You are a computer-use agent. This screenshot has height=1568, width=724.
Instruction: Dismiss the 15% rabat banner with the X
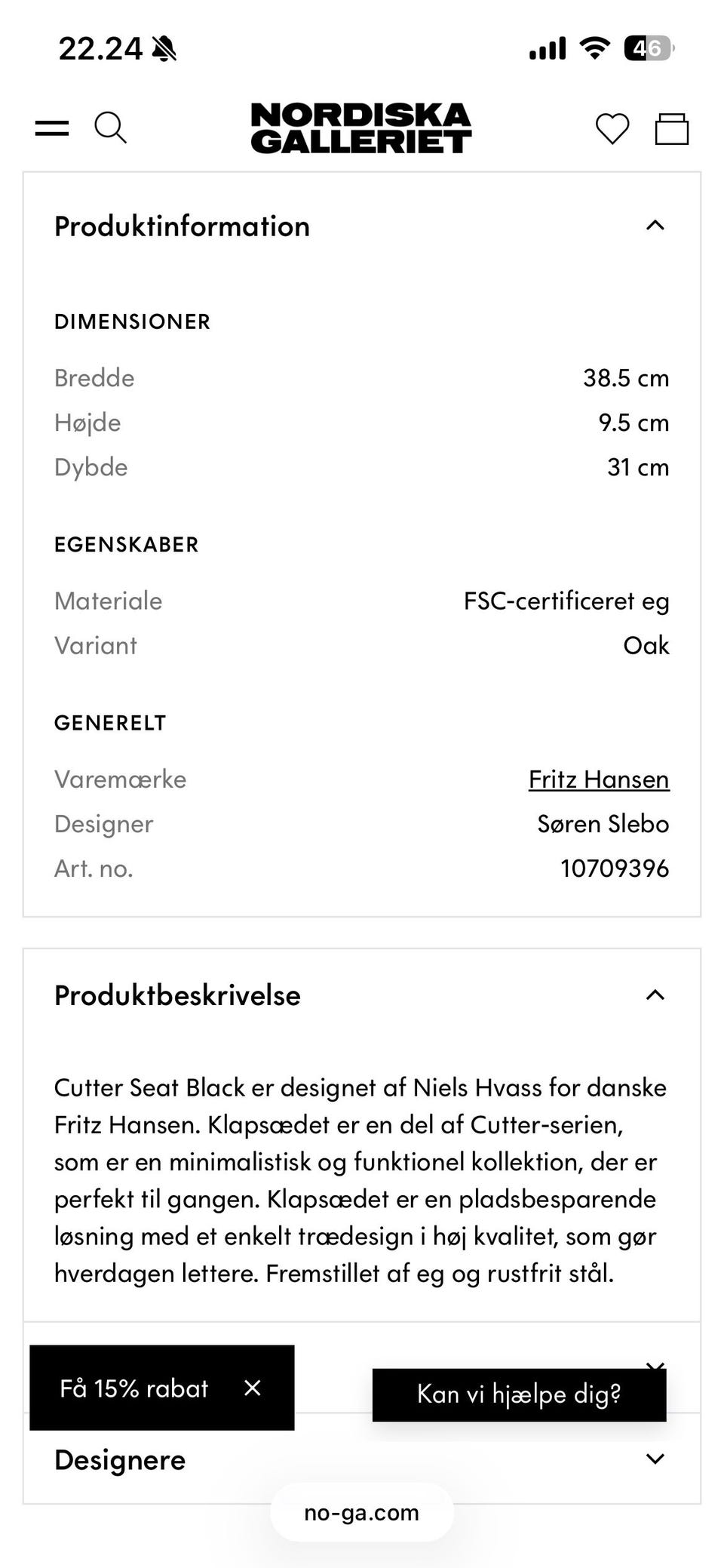[x=251, y=1388]
